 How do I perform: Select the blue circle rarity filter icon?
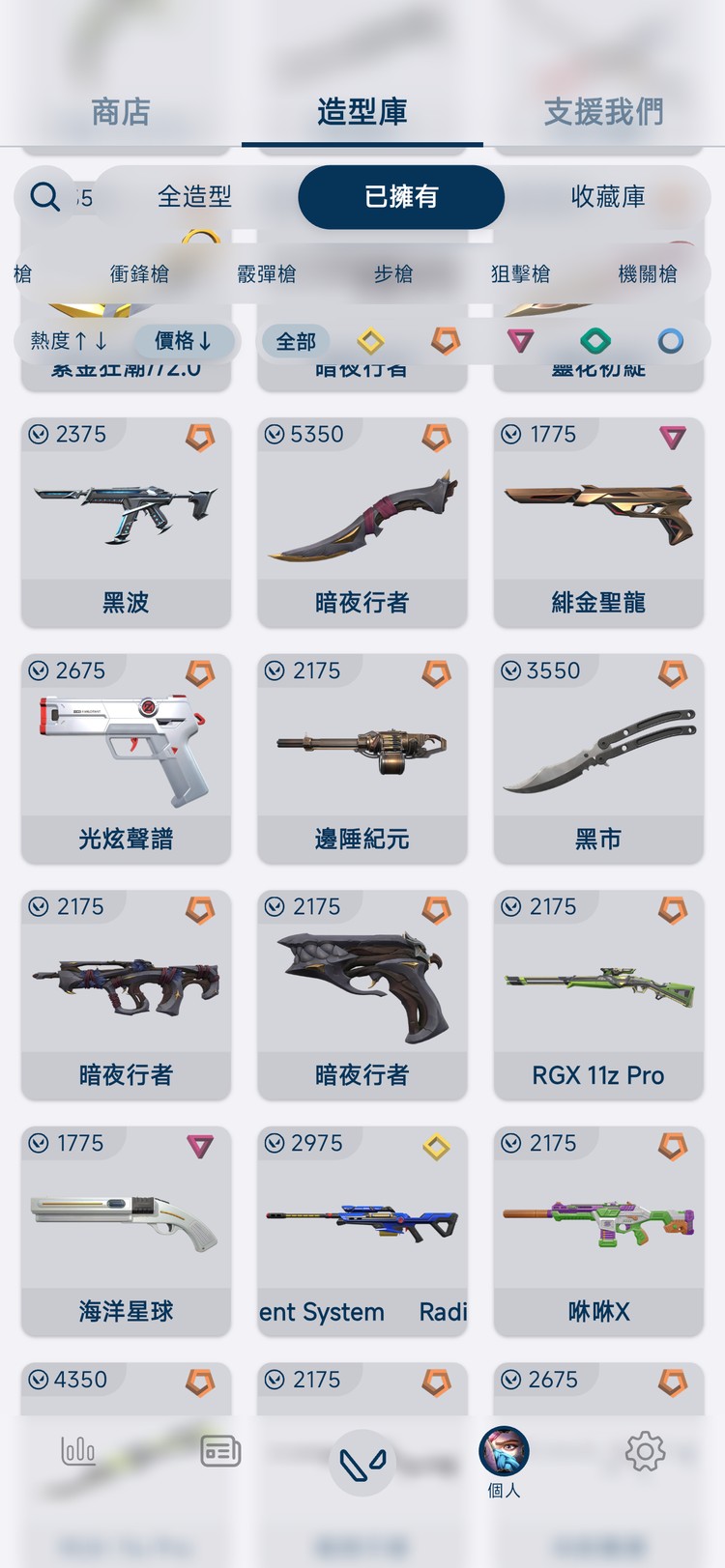tap(671, 342)
